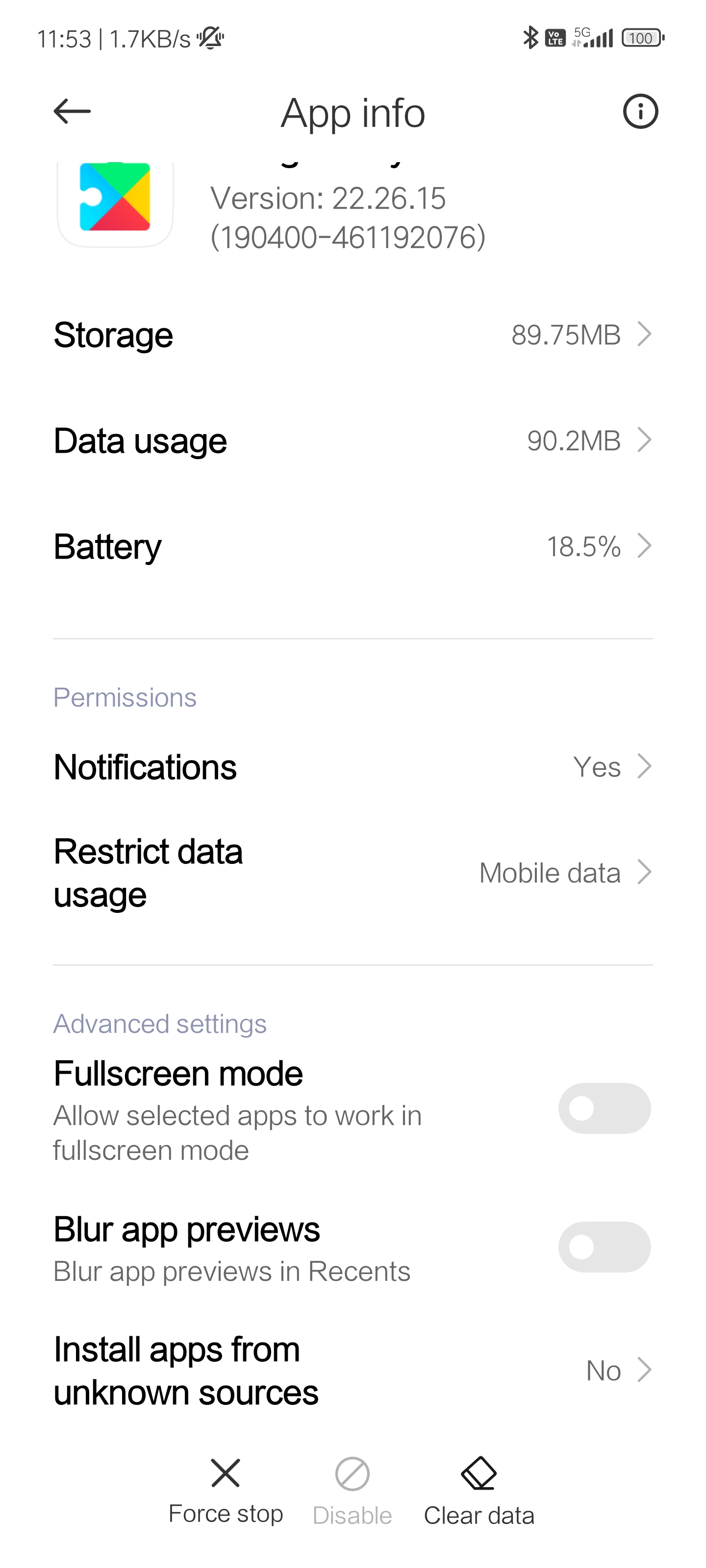Open Battery usage settings
Viewport: 706px width, 1568px height.
click(353, 547)
